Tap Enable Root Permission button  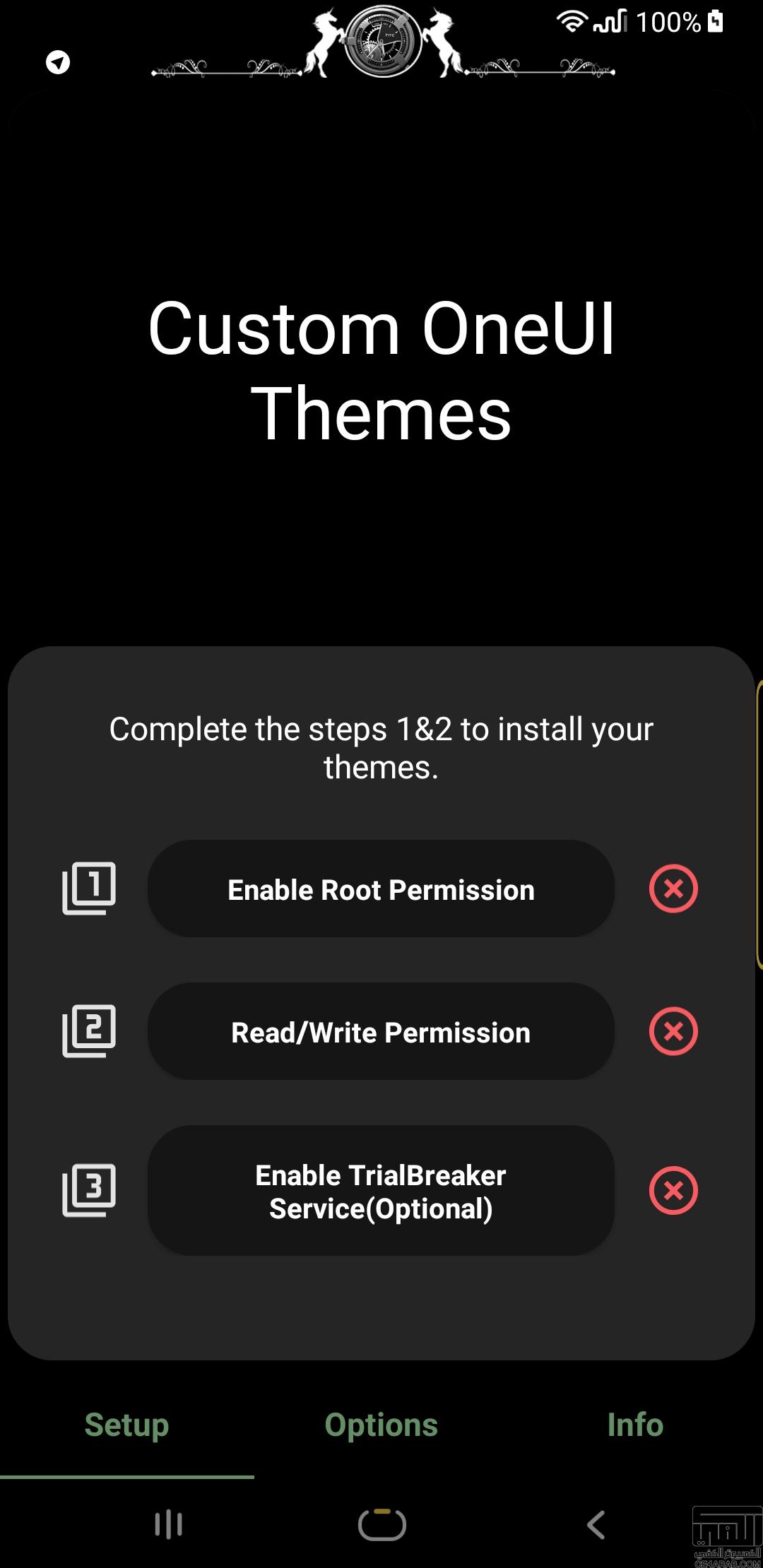381,889
